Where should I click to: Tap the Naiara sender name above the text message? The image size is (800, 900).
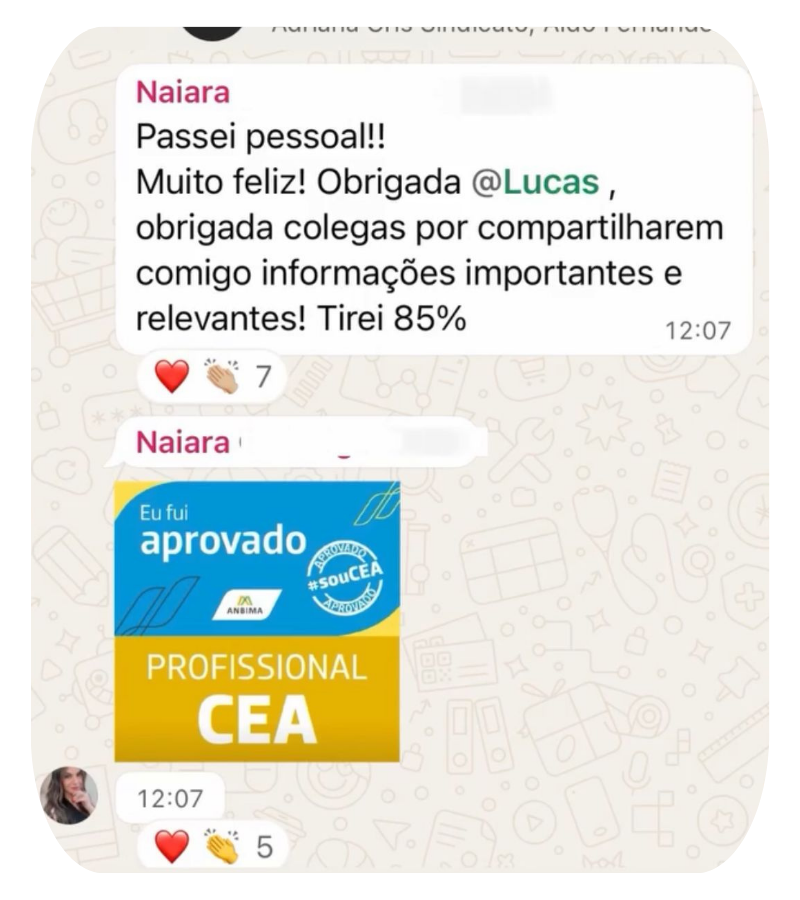[x=182, y=92]
